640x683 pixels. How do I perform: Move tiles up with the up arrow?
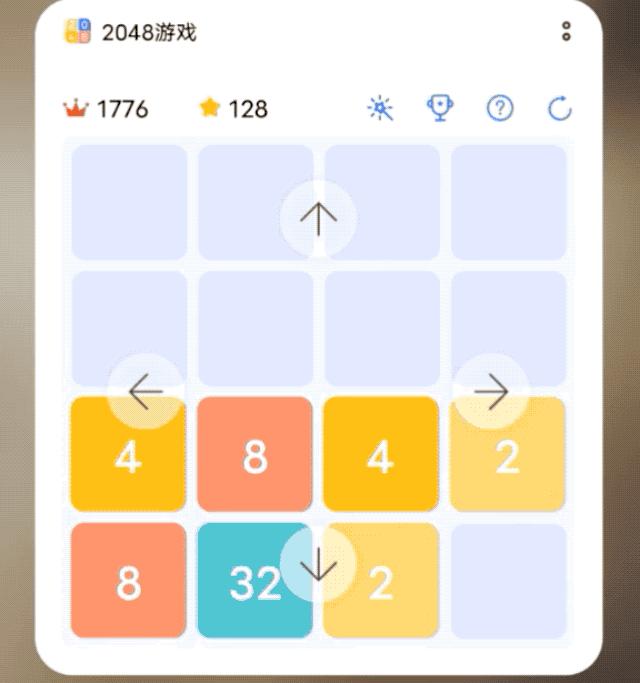(x=318, y=217)
